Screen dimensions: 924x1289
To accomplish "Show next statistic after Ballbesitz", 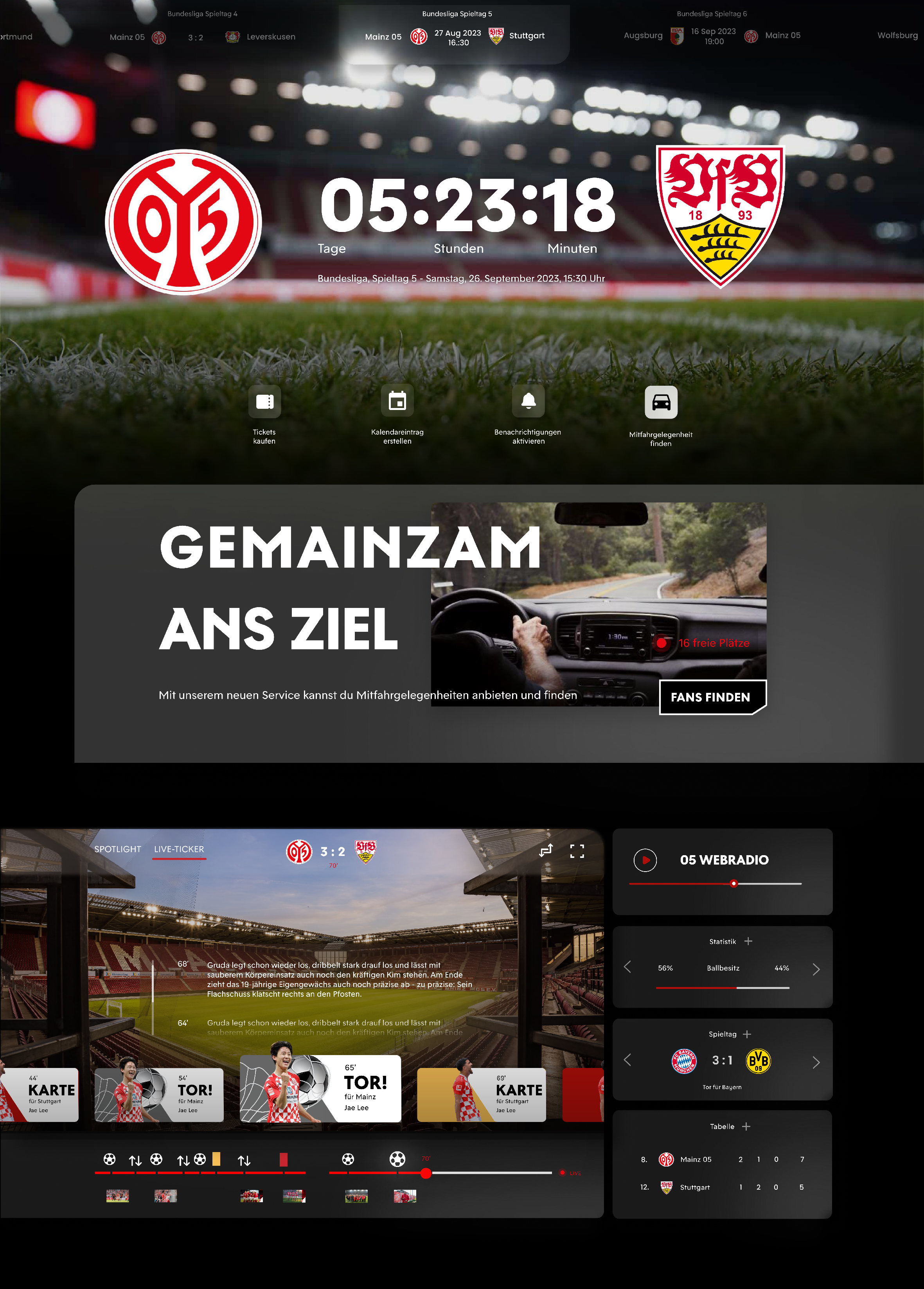I will [x=816, y=970].
